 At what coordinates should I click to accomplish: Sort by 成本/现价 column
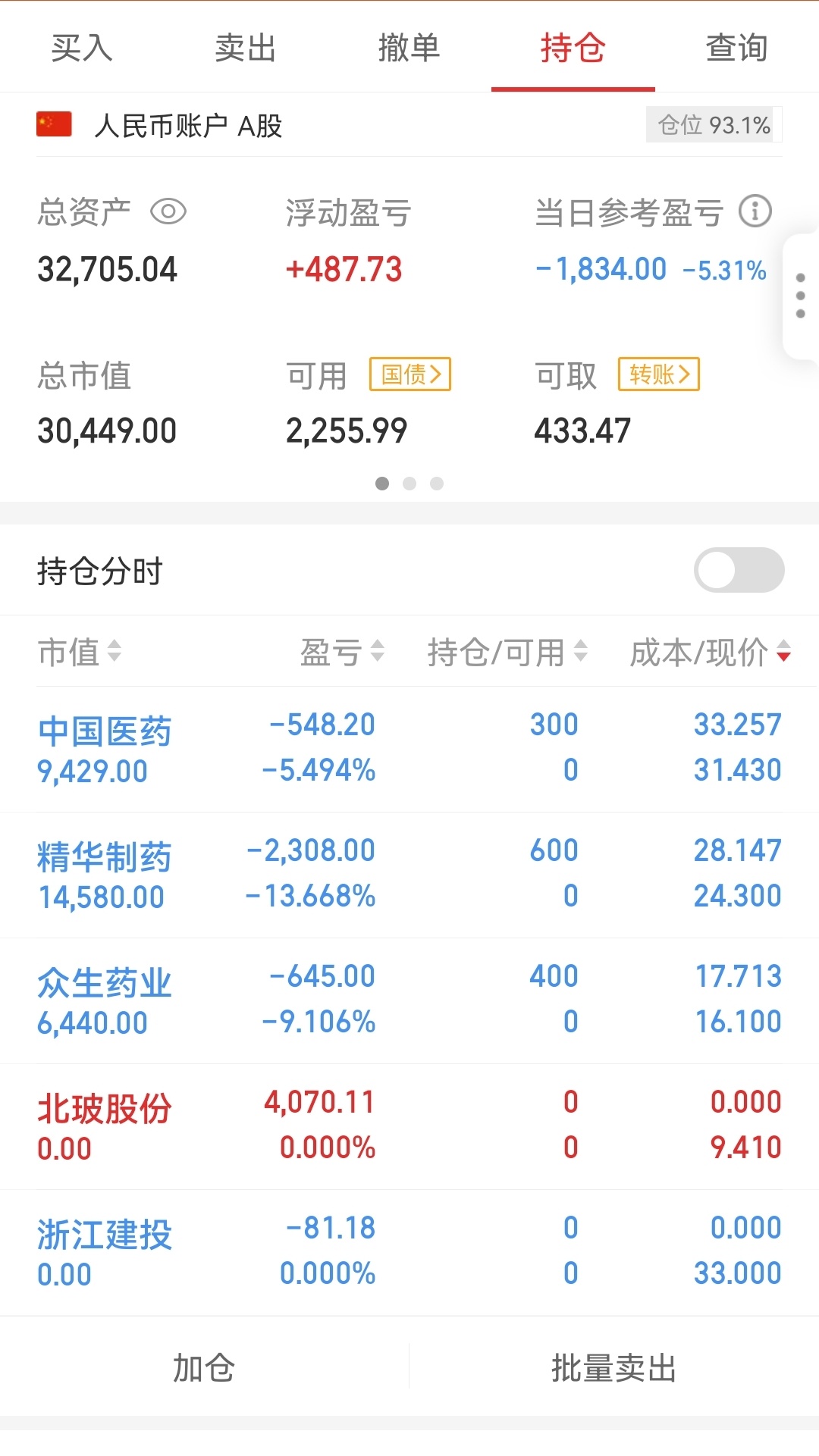(x=711, y=652)
